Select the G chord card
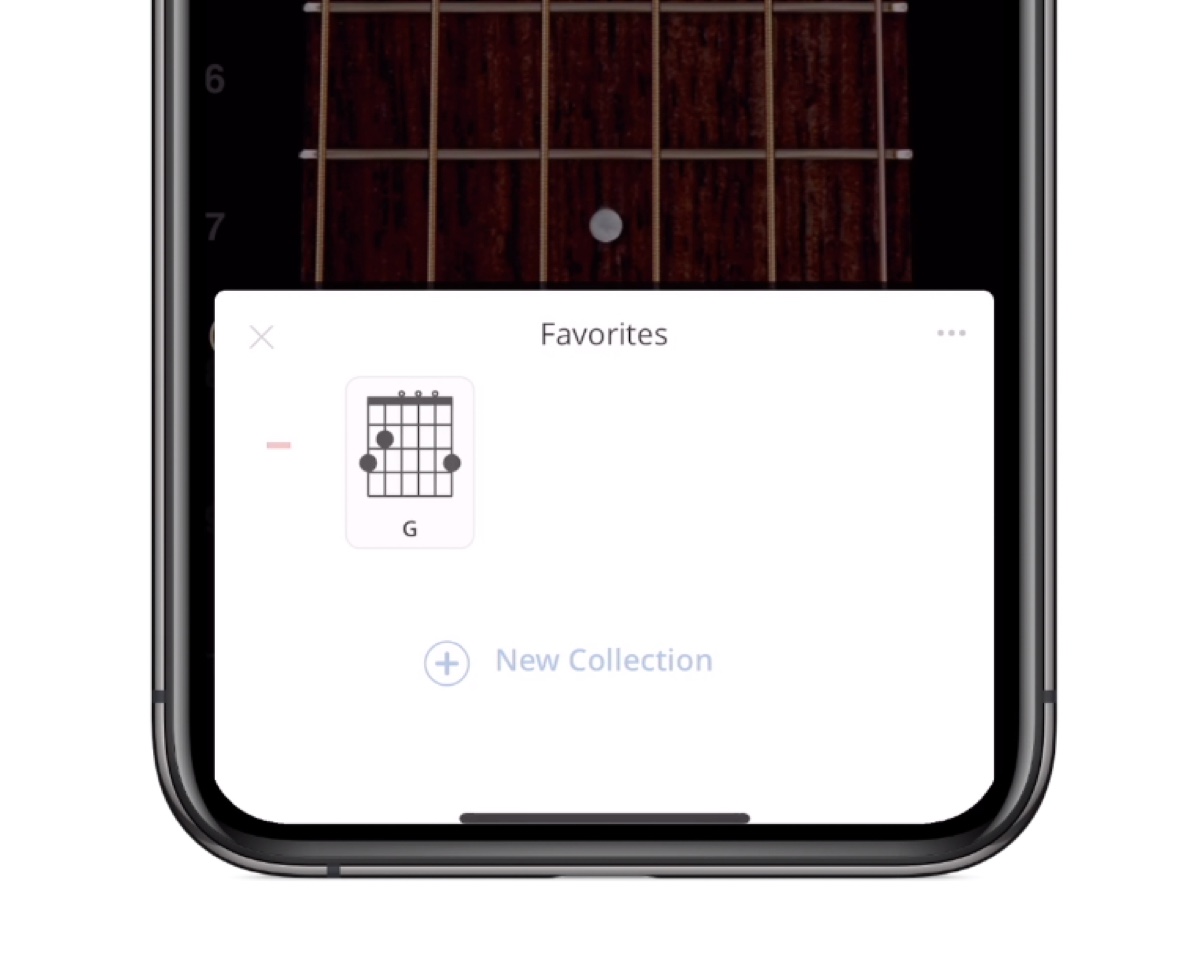The image size is (1200, 962). click(410, 462)
